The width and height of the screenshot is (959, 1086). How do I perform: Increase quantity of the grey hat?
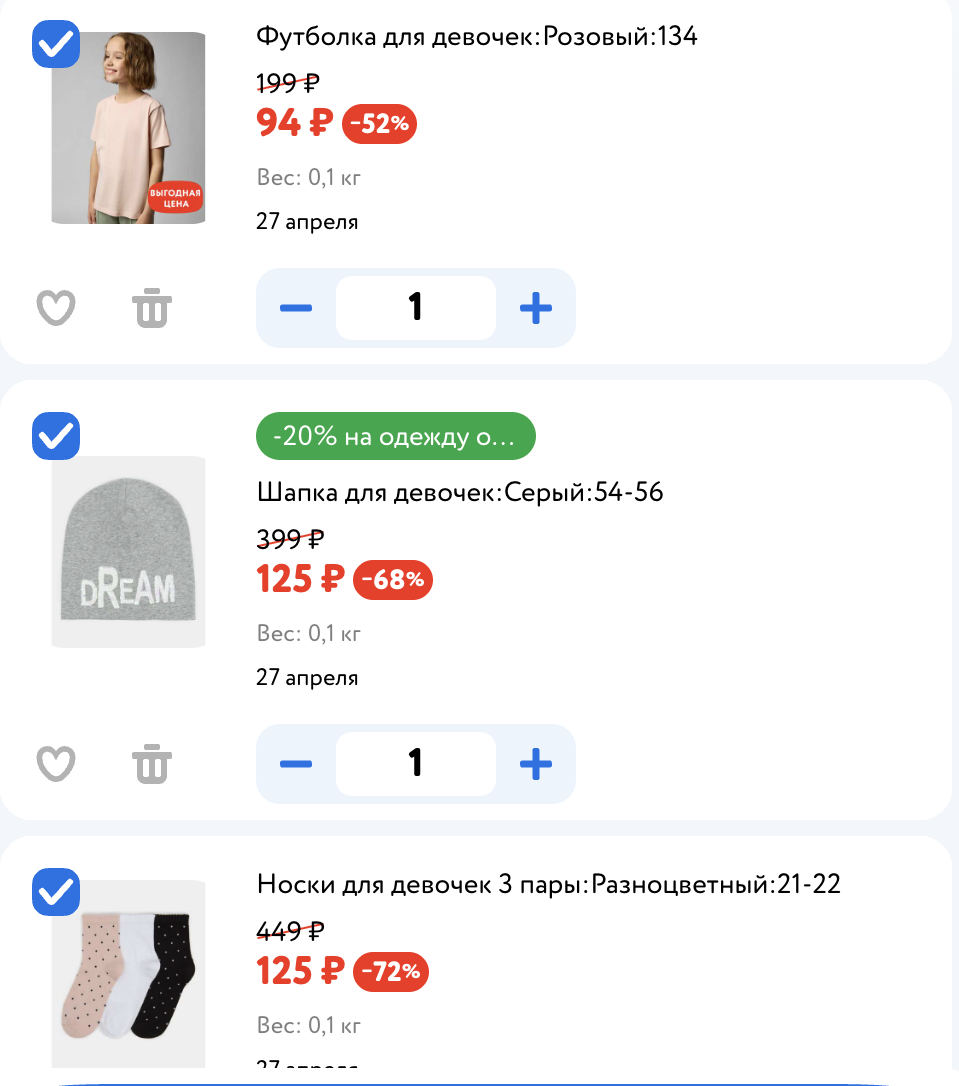pos(536,764)
